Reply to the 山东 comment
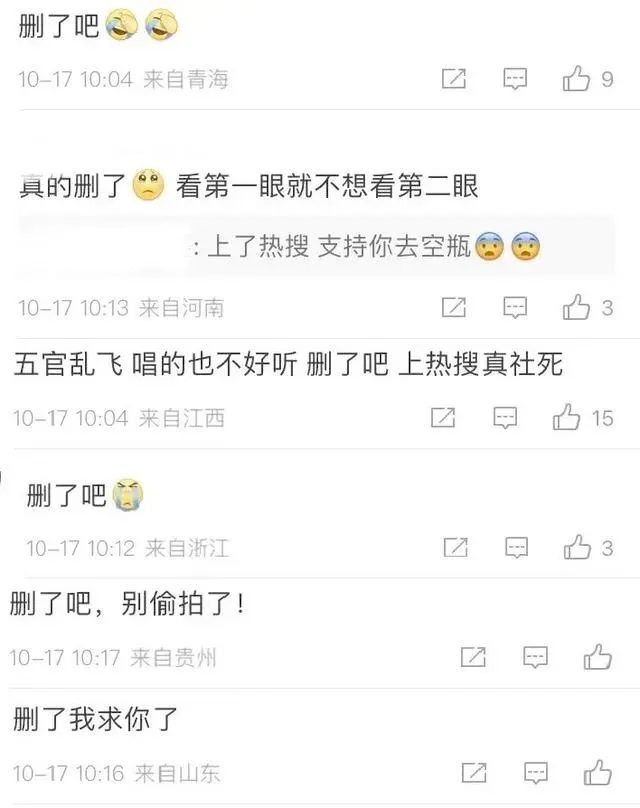The height and width of the screenshot is (808, 640). (536, 772)
